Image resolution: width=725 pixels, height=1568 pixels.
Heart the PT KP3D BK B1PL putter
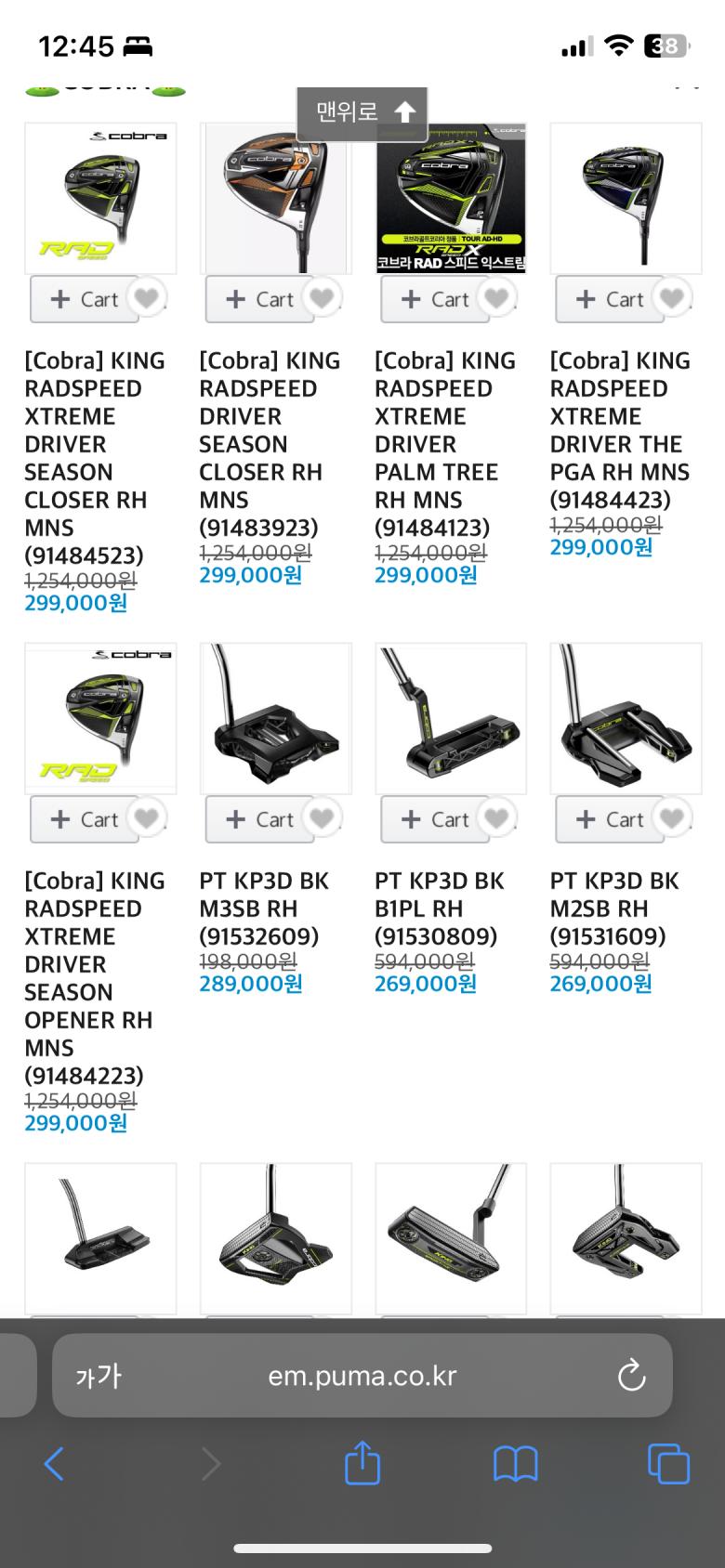pos(496,818)
